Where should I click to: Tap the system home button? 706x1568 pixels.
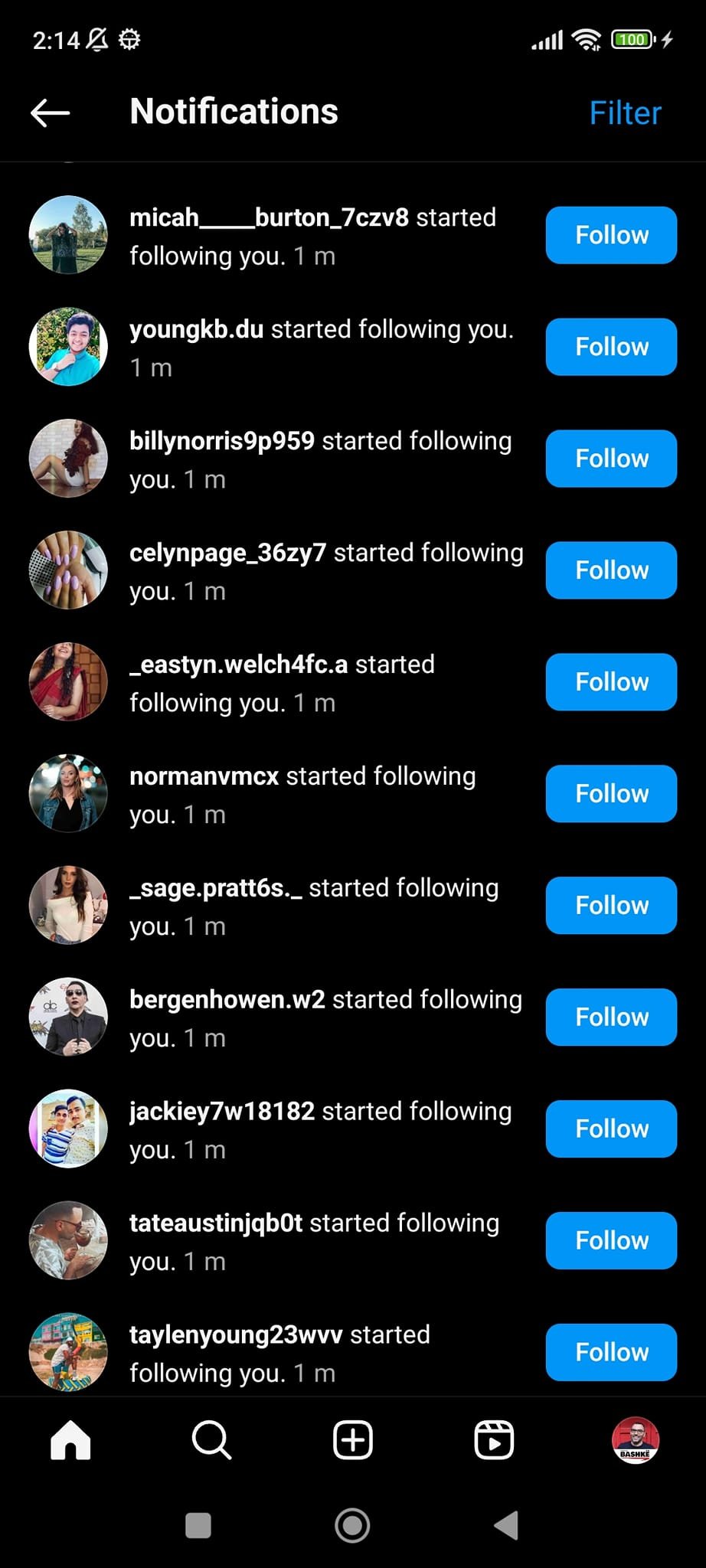point(352,1525)
